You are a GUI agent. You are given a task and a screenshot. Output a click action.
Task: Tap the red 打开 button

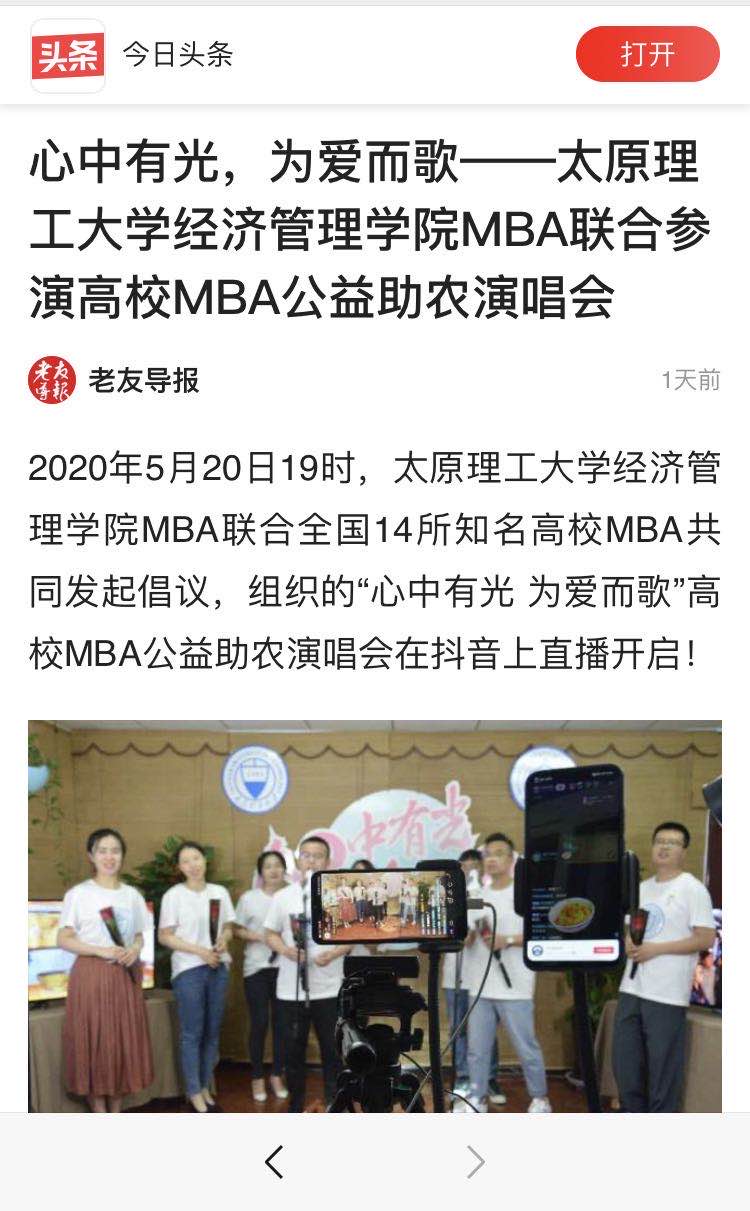pyautogui.click(x=647, y=54)
